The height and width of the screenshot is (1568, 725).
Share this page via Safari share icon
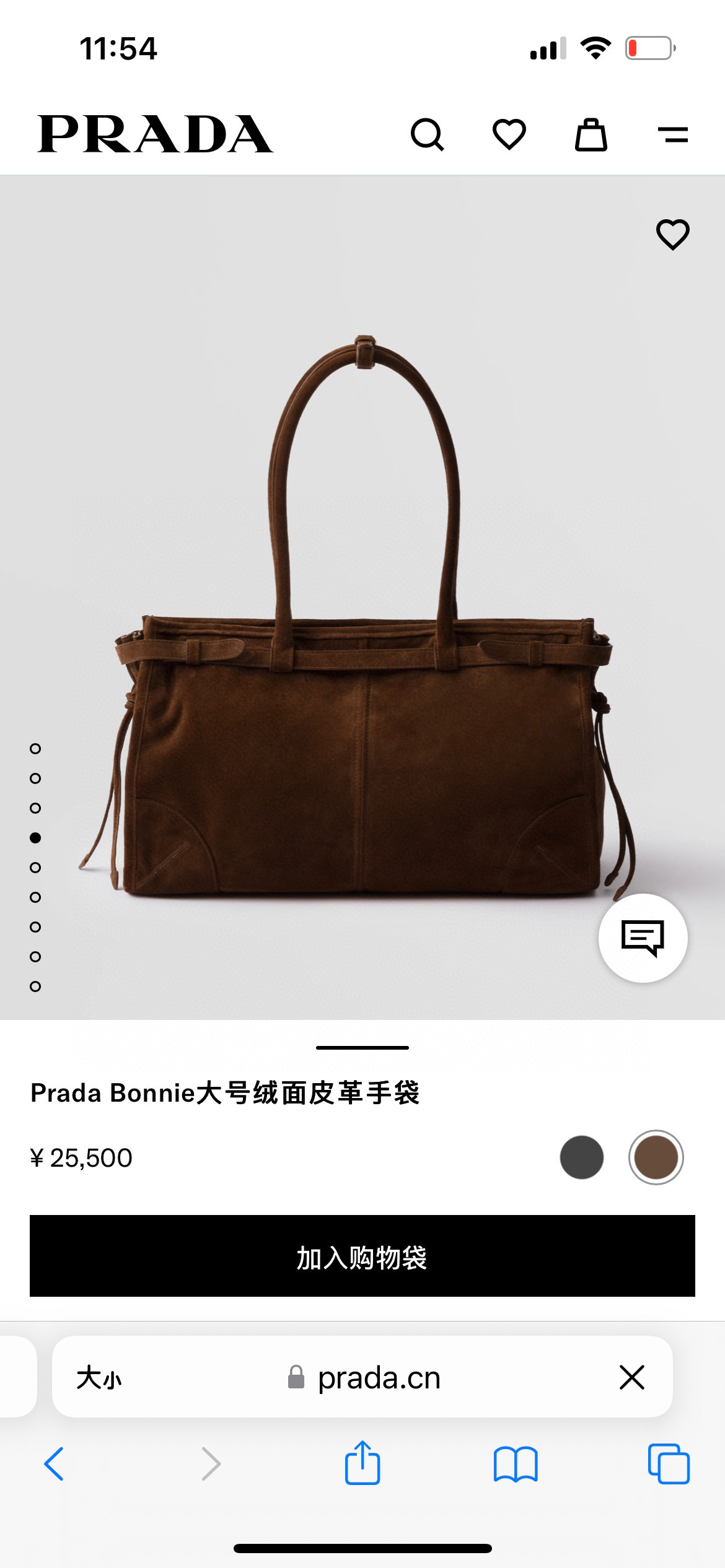(x=362, y=1463)
